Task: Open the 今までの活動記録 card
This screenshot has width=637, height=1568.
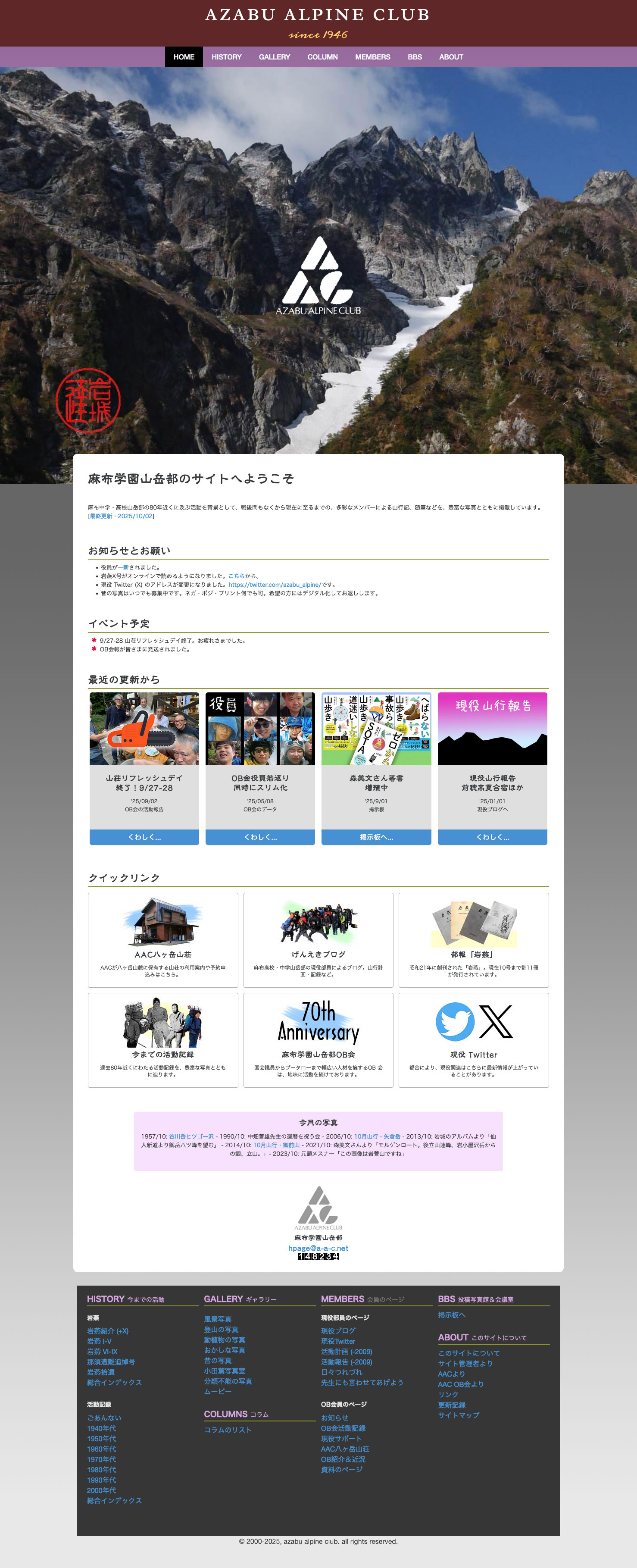Action: 163,1039
